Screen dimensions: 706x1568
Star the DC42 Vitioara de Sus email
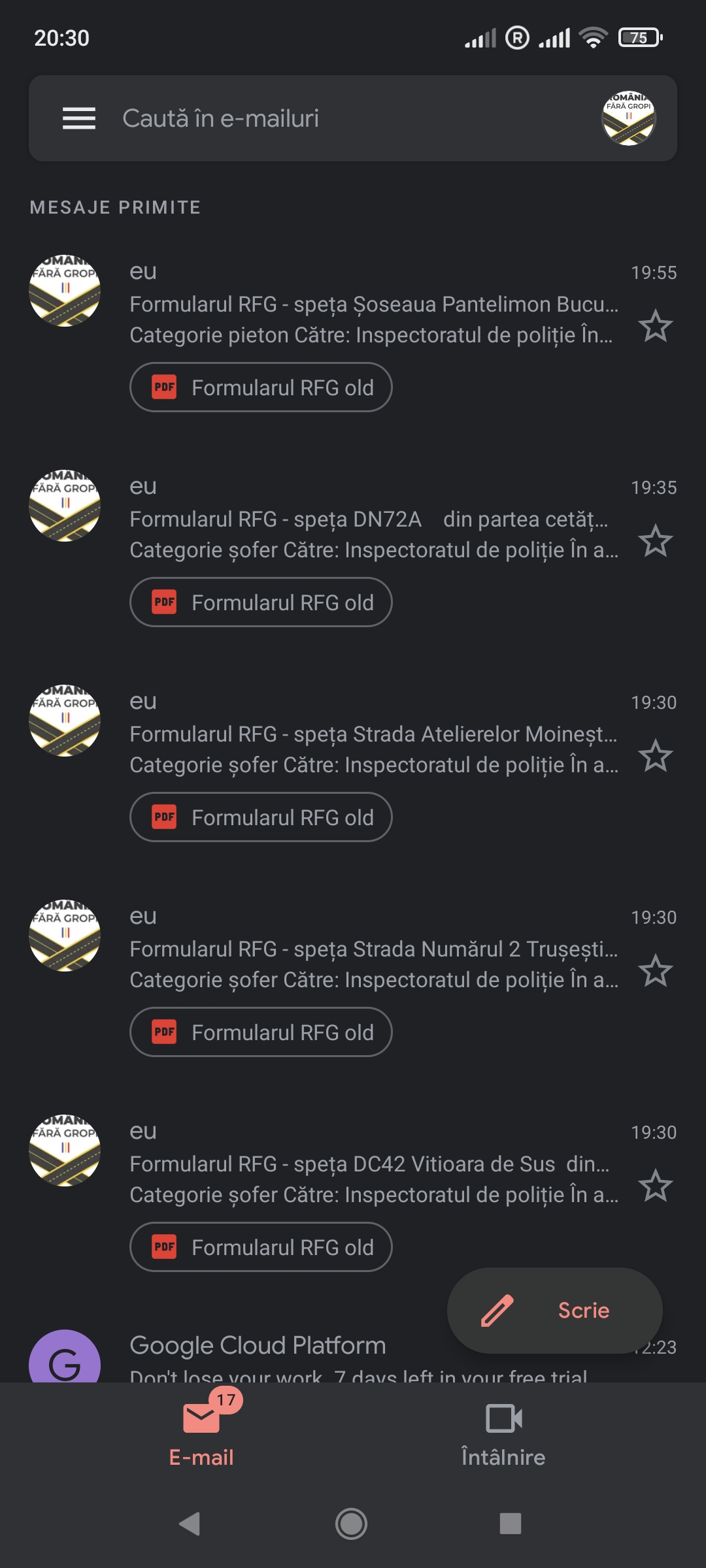pos(655,1186)
